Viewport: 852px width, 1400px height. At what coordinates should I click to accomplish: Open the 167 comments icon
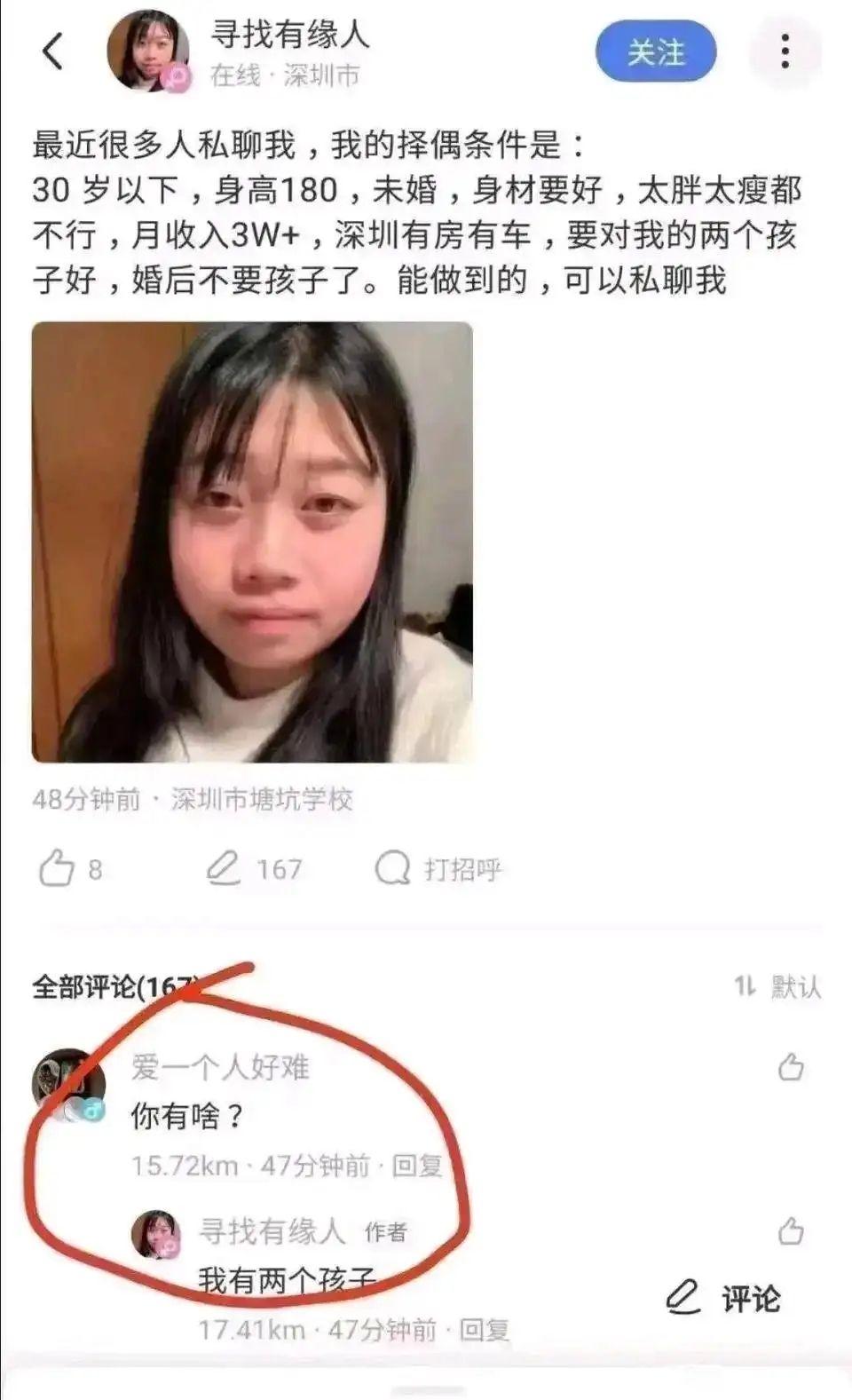tap(224, 868)
